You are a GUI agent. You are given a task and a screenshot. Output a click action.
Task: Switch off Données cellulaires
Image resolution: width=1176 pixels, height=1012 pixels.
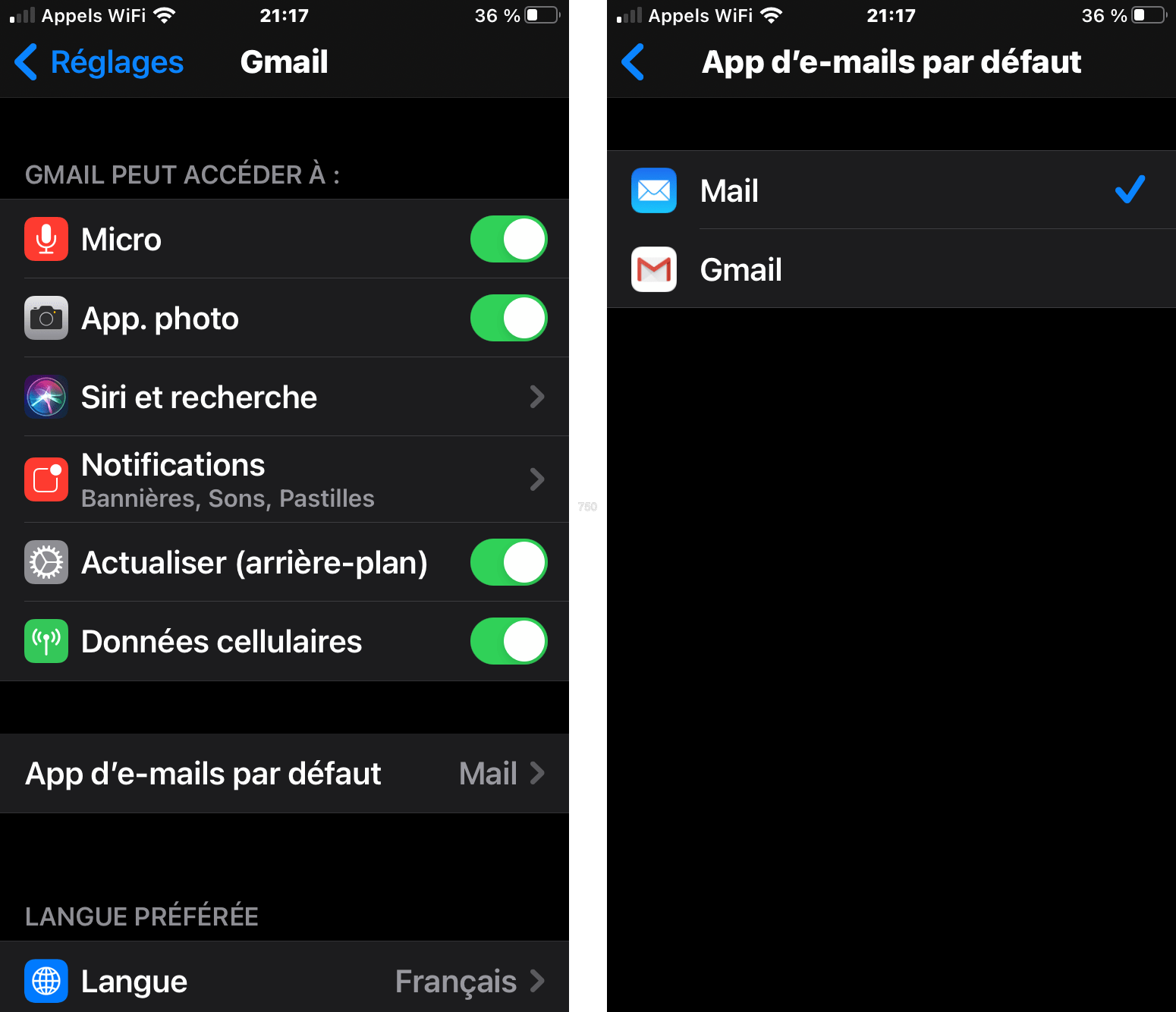508,641
